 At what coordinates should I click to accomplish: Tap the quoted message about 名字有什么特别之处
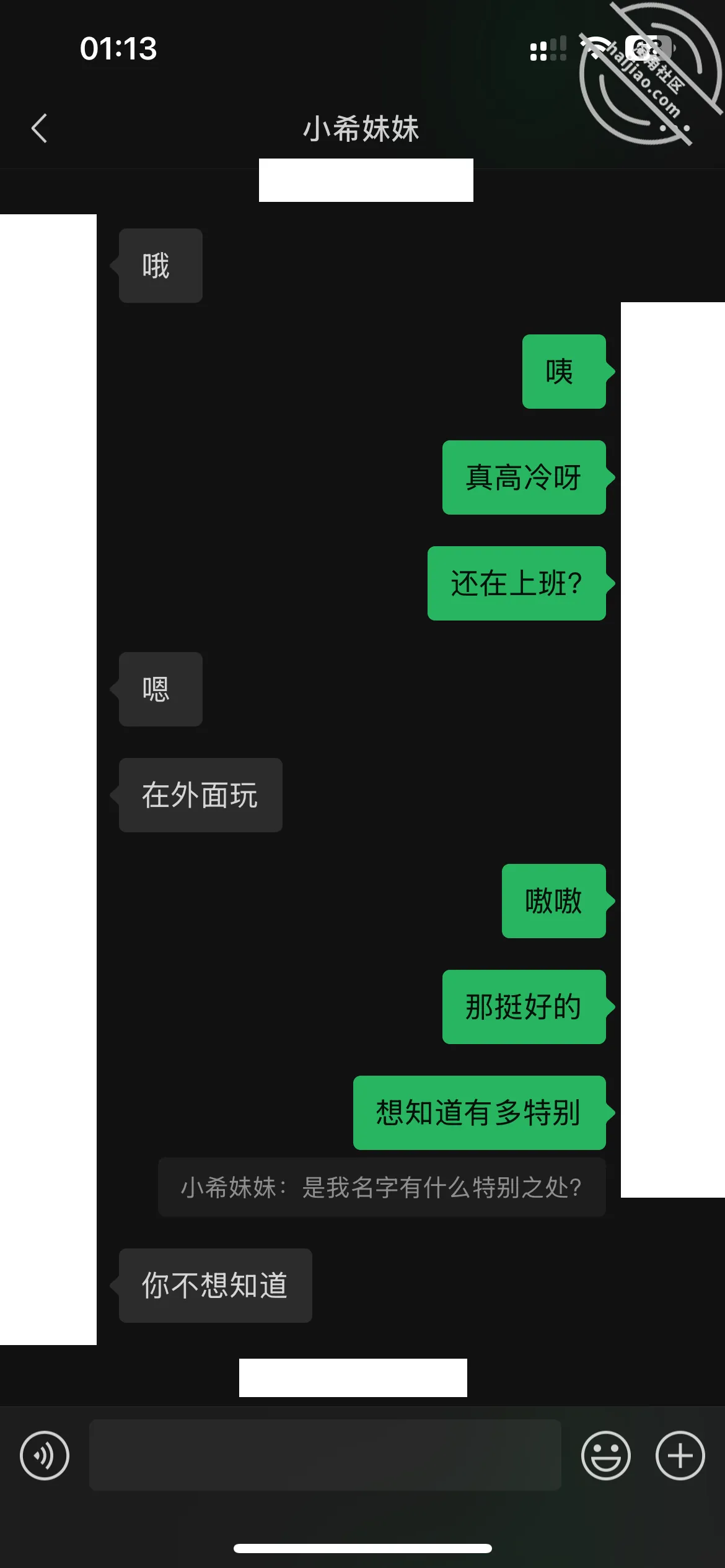point(382,1187)
